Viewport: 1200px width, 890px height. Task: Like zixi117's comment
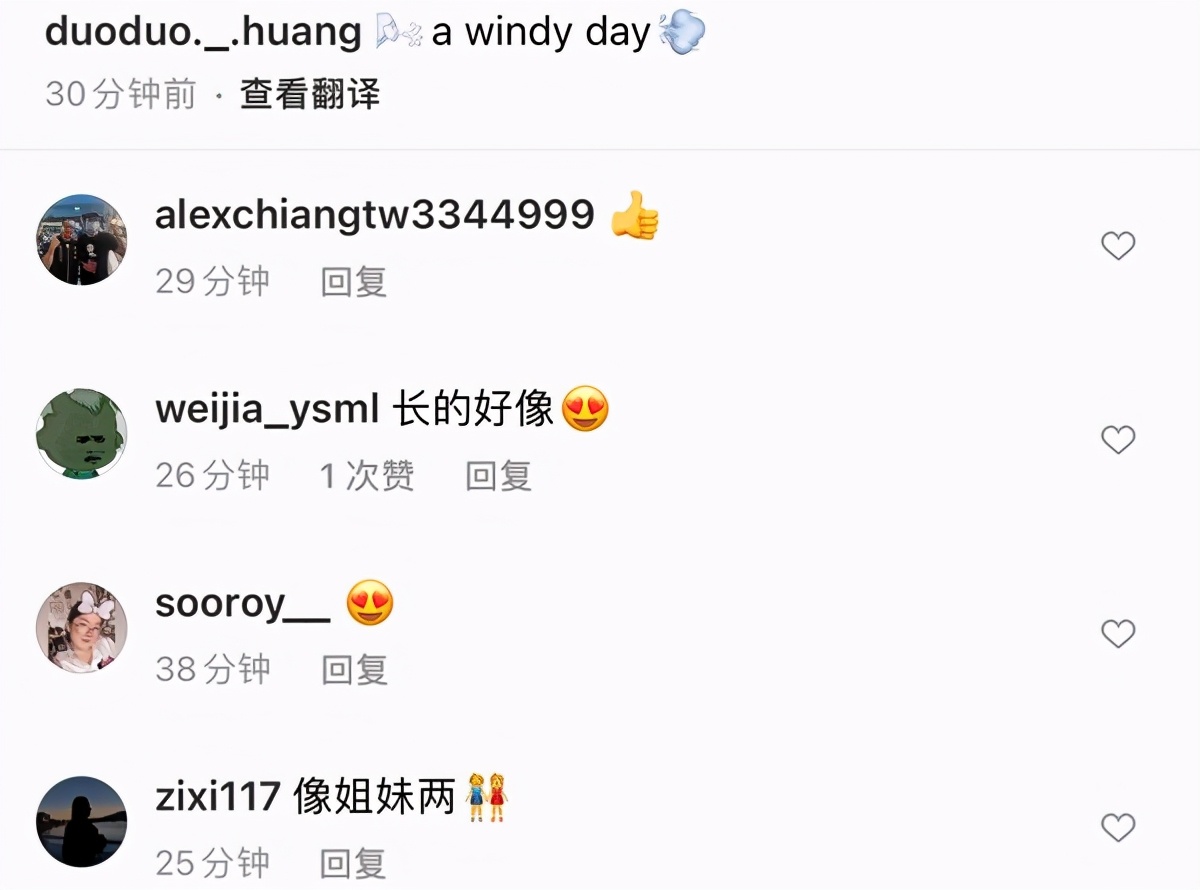[x=1118, y=827]
